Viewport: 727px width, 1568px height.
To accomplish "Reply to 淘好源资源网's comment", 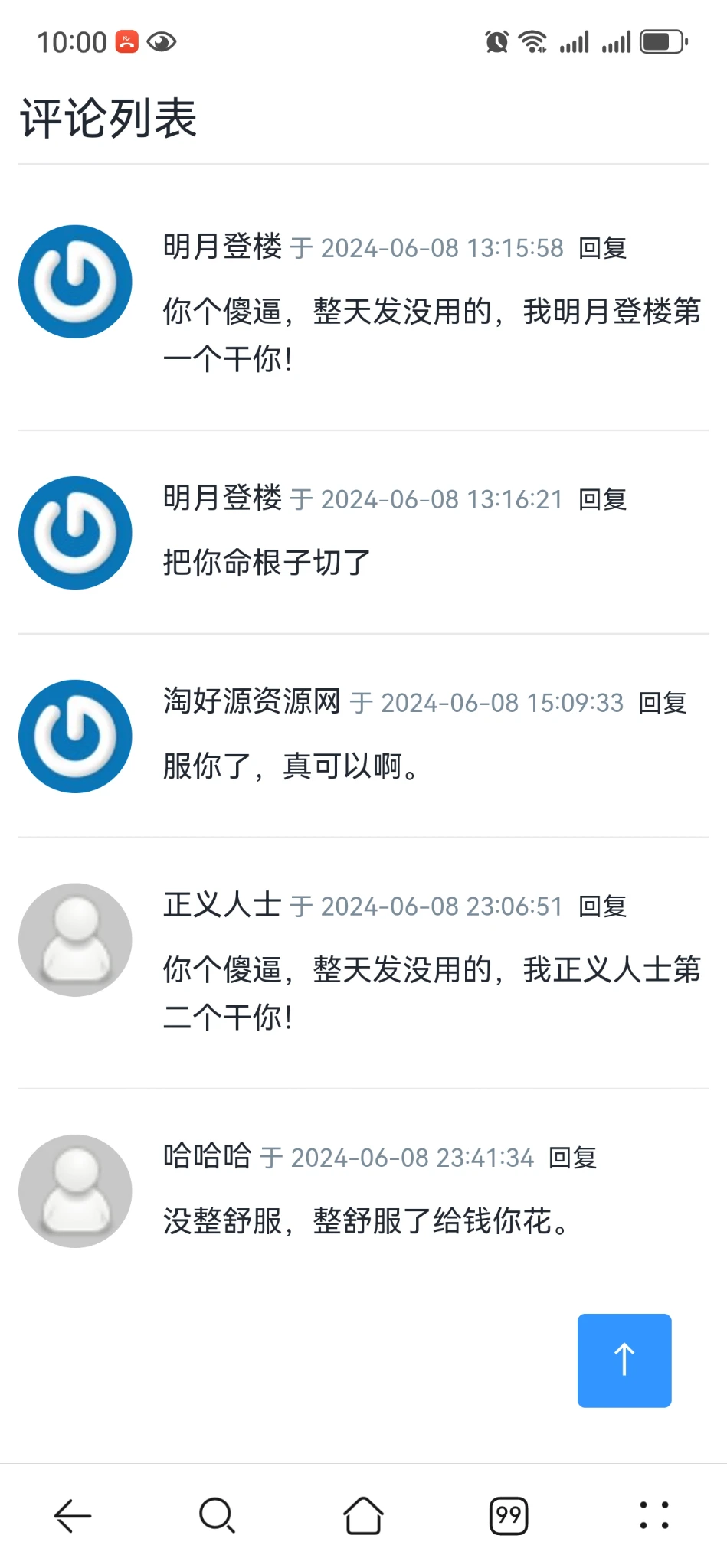I will point(662,703).
